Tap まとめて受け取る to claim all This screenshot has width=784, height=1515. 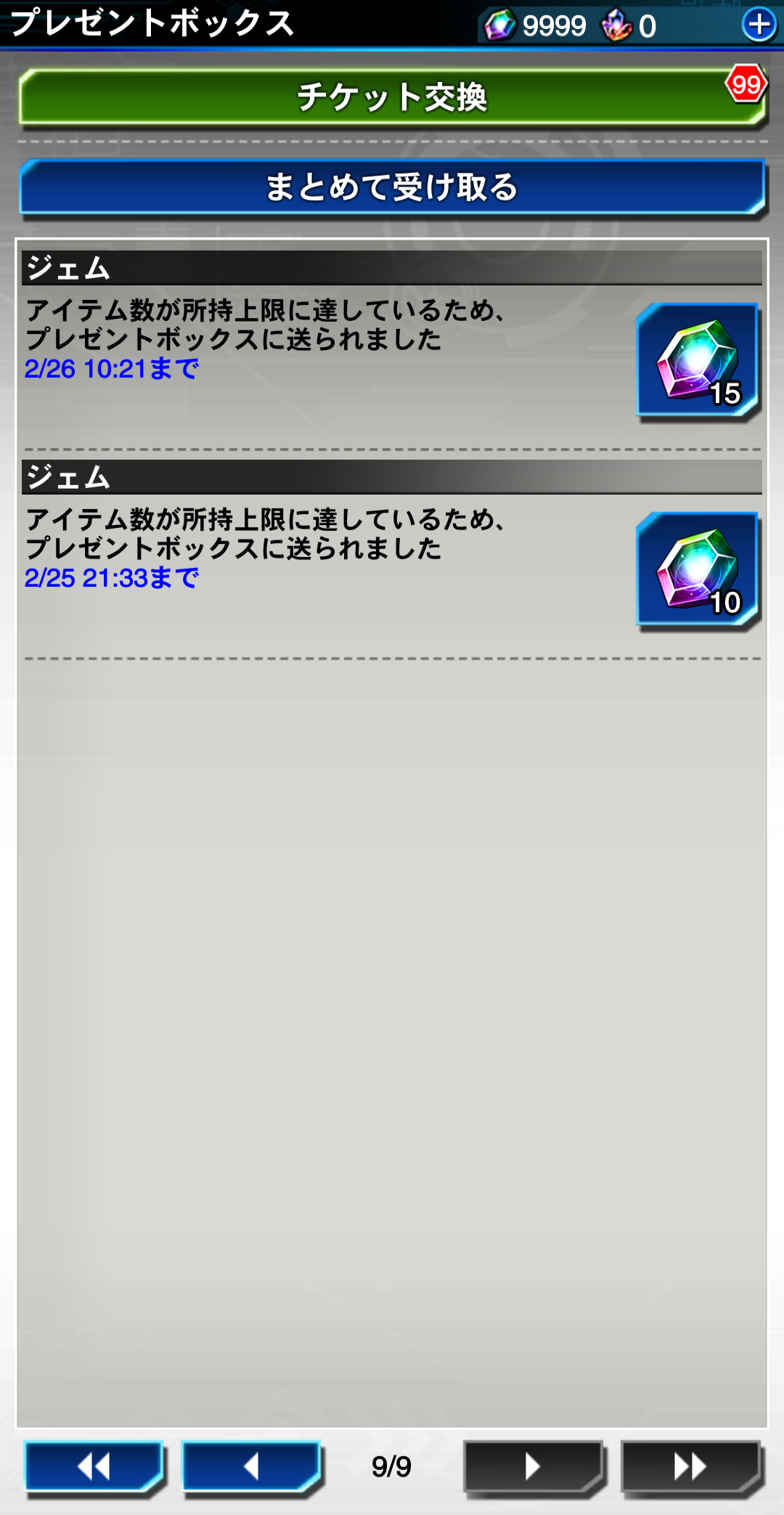pyautogui.click(x=392, y=187)
